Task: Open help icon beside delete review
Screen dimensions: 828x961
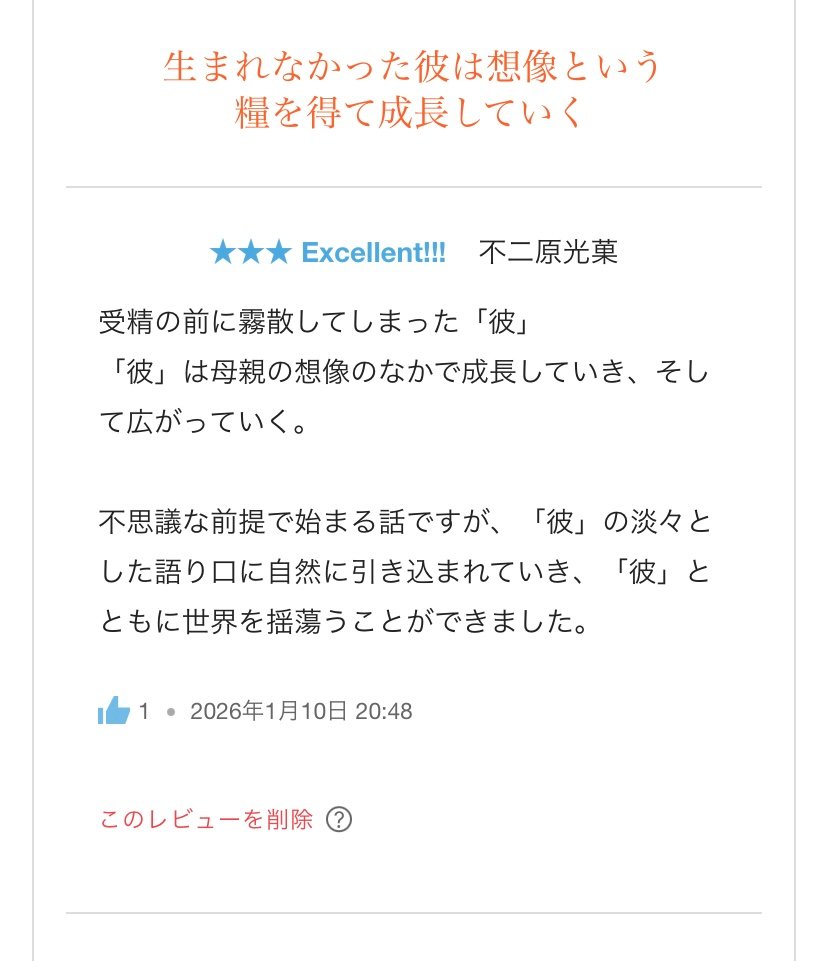Action: (340, 820)
